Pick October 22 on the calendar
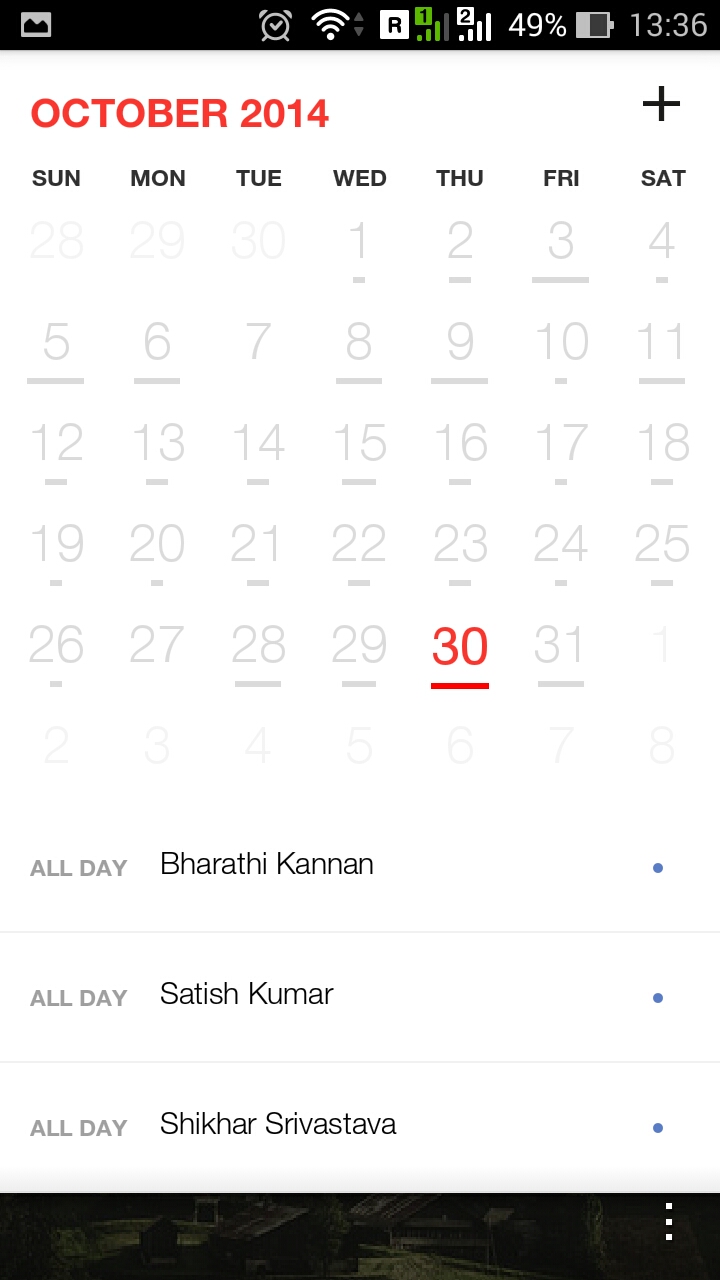The width and height of the screenshot is (720, 1280). [x=359, y=545]
